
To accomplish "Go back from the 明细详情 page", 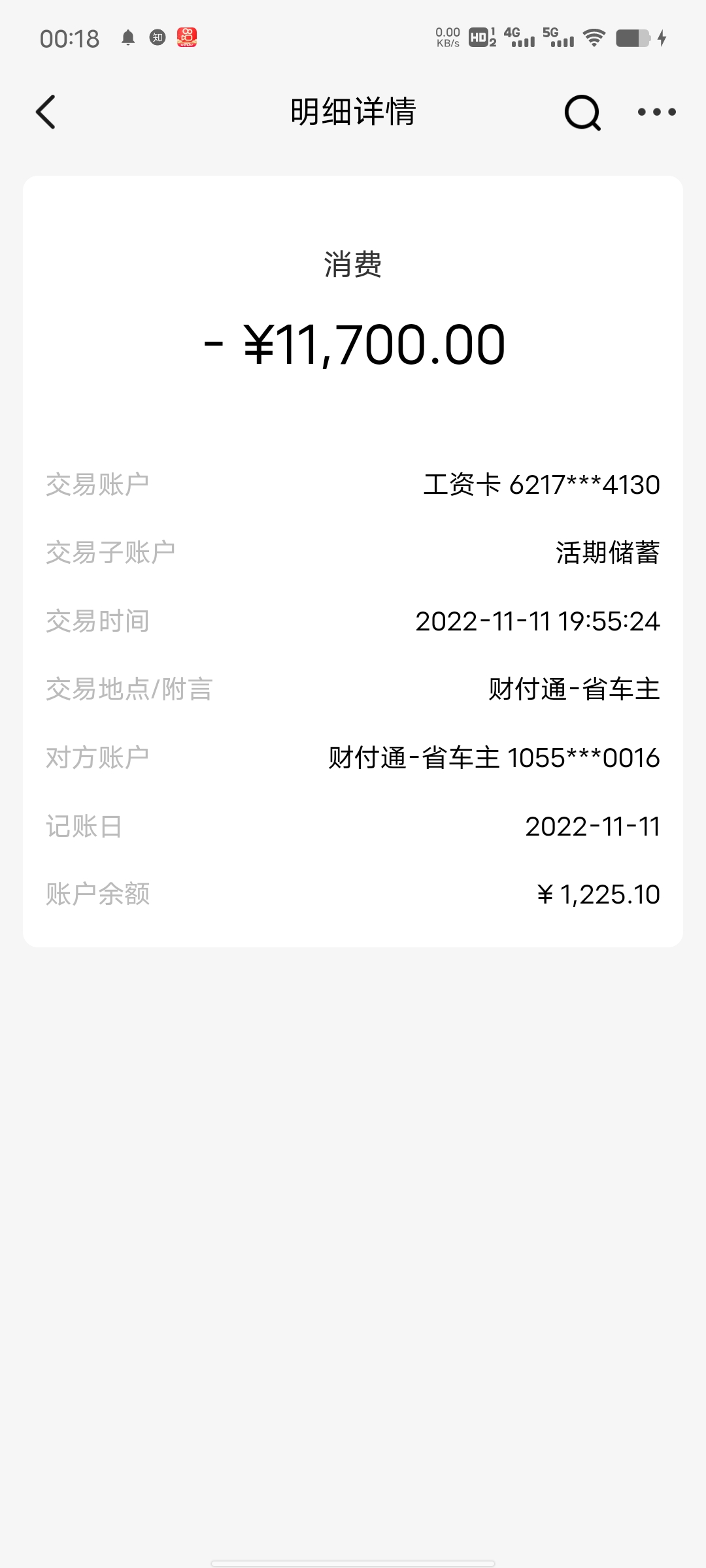I will (x=46, y=112).
